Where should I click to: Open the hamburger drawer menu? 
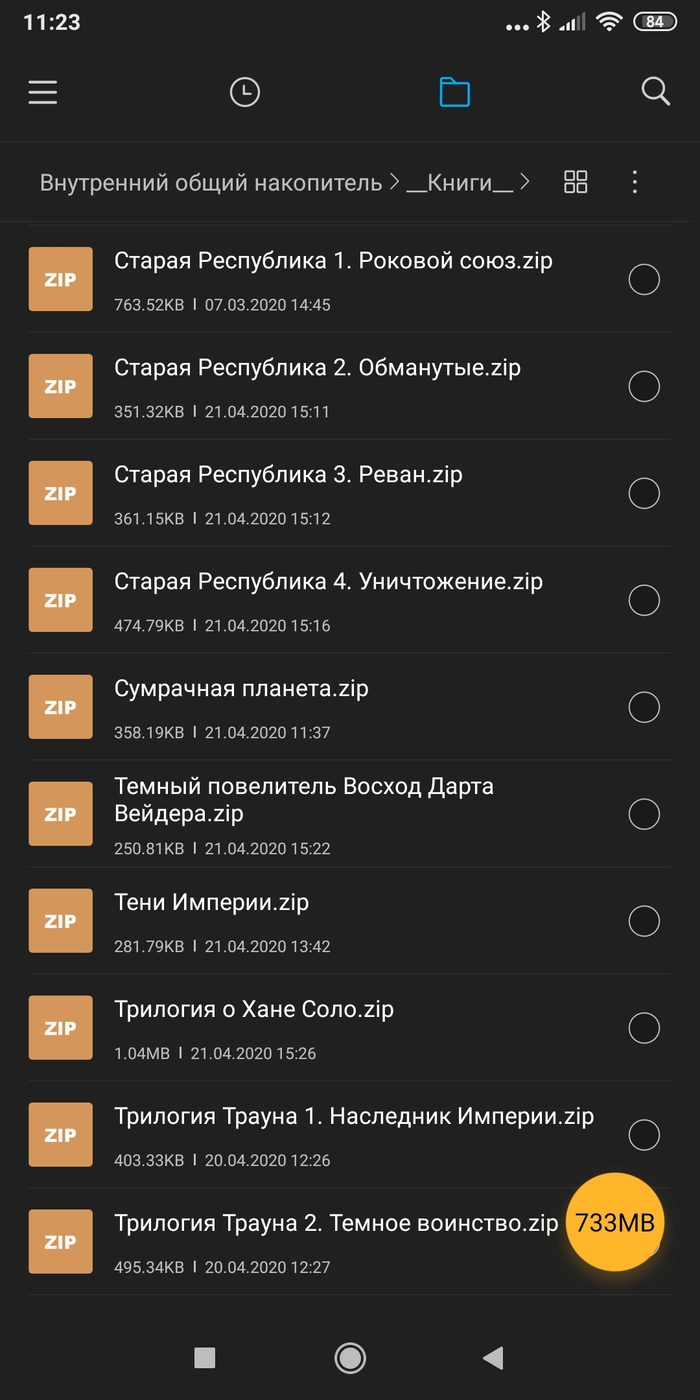point(43,92)
